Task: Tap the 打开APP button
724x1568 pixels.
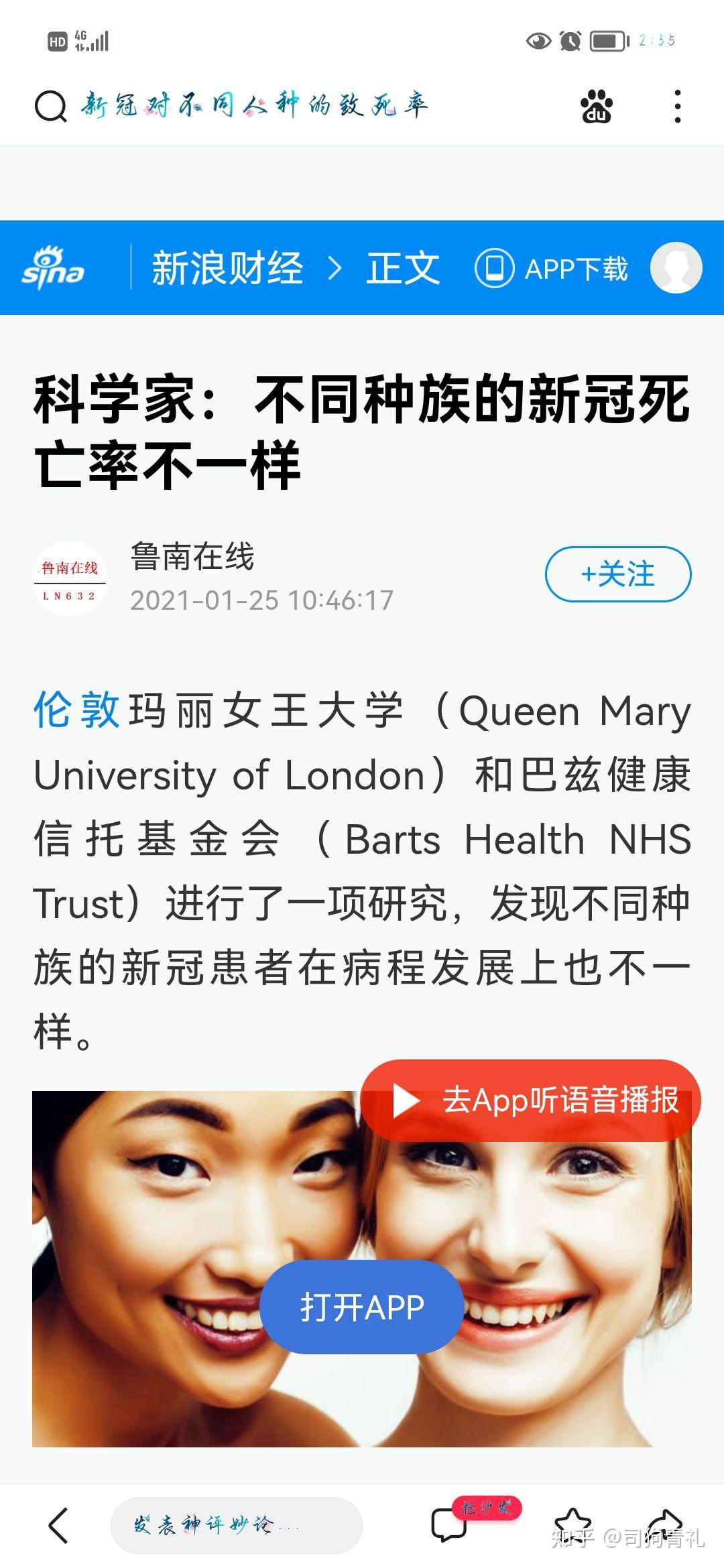Action: click(x=362, y=1307)
